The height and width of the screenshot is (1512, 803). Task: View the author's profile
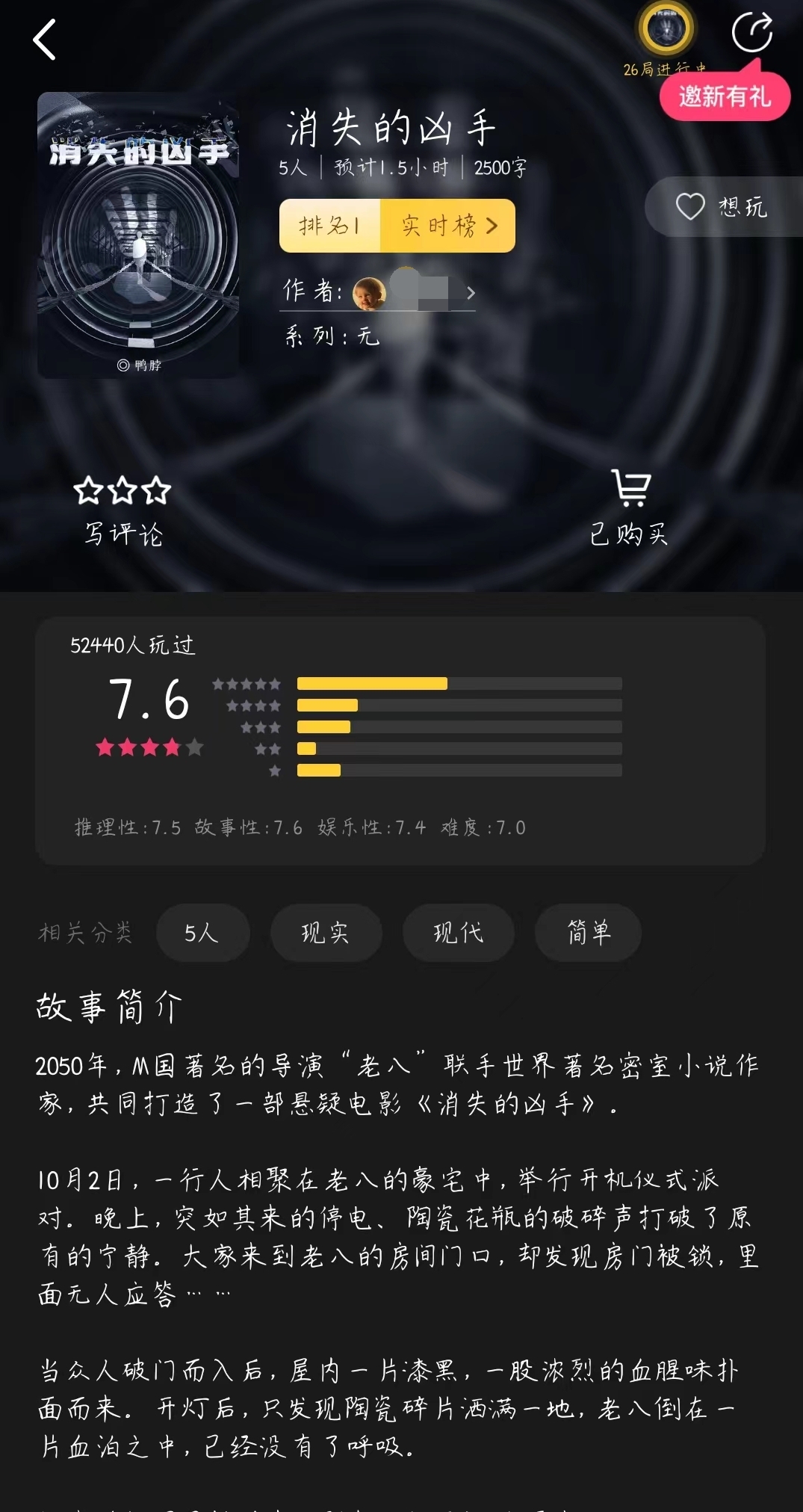coord(415,292)
